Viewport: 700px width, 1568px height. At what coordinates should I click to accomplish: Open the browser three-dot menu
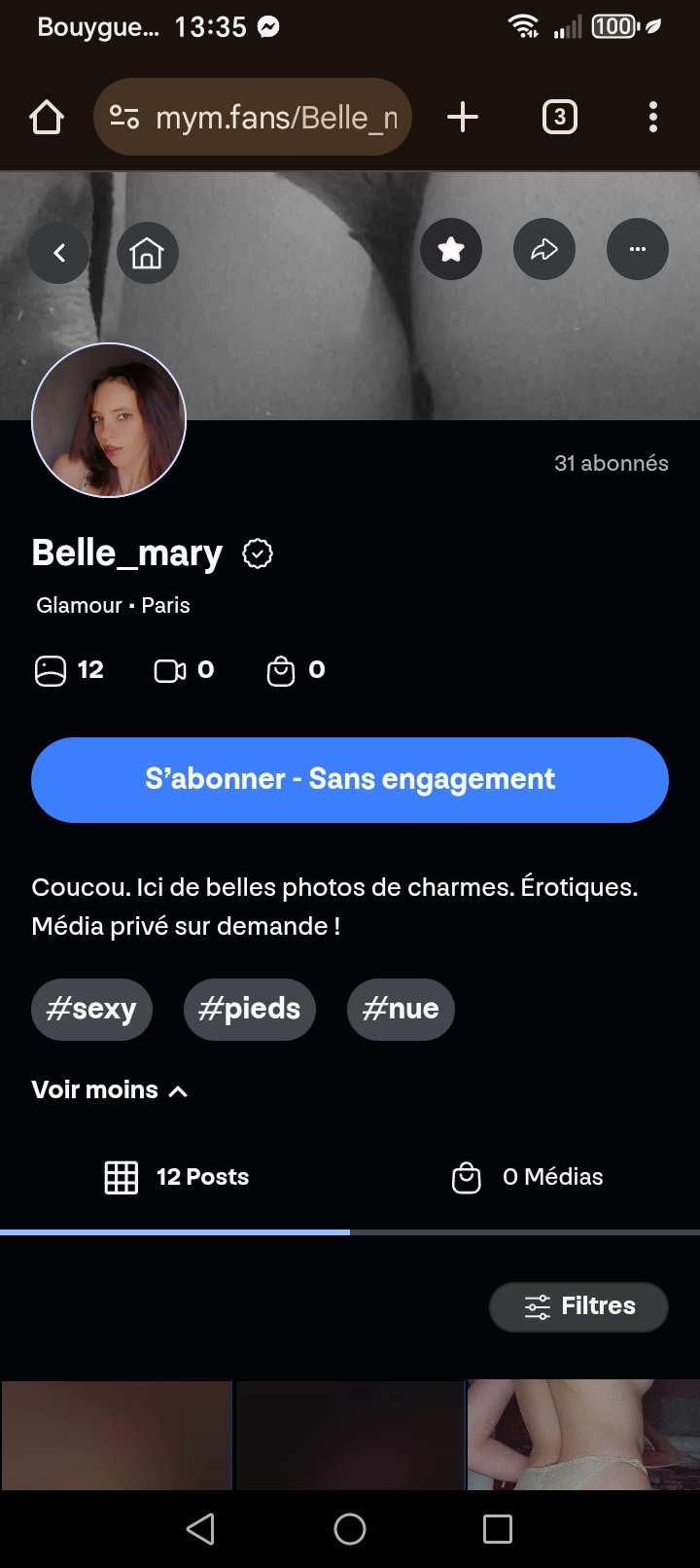pos(652,118)
